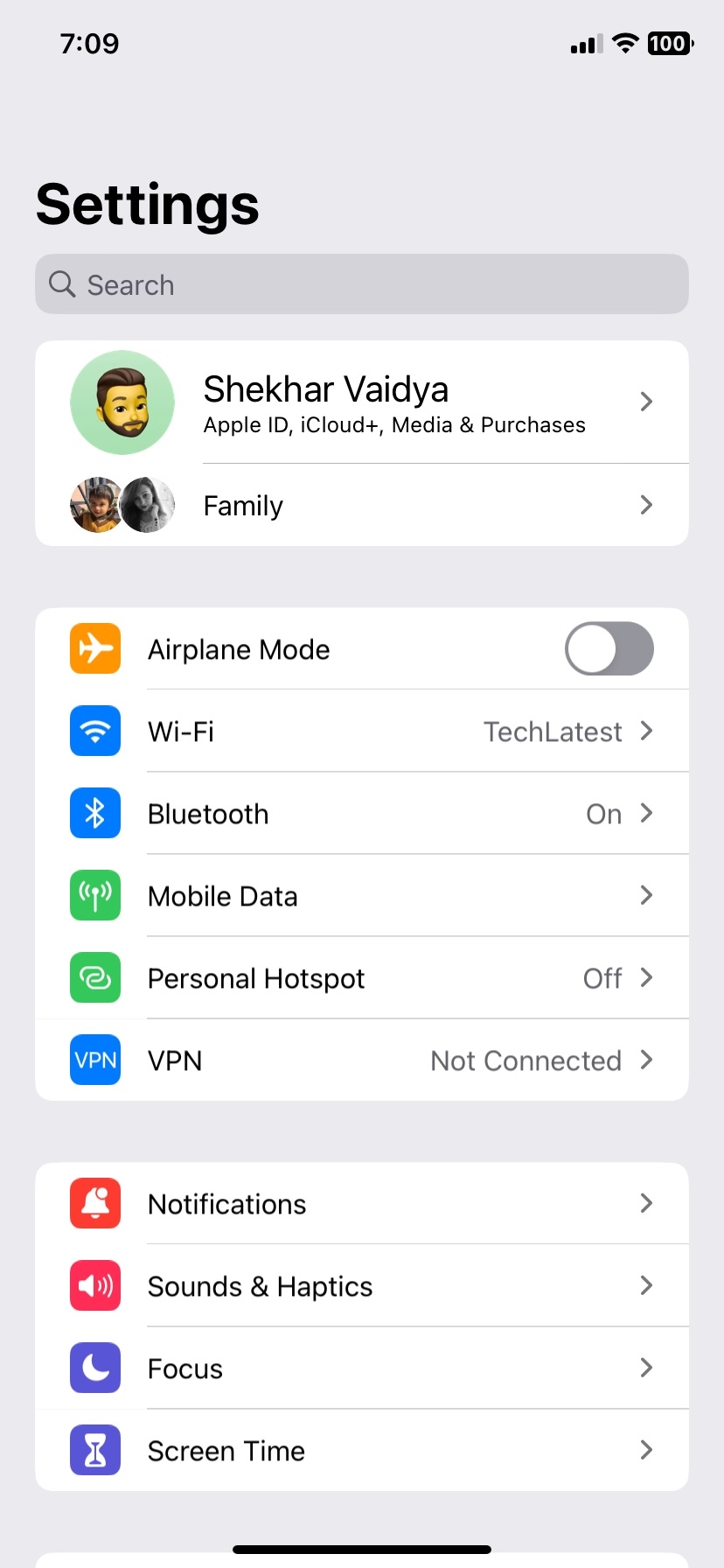Open Family sharing settings
The image size is (724, 1568).
pos(362,505)
